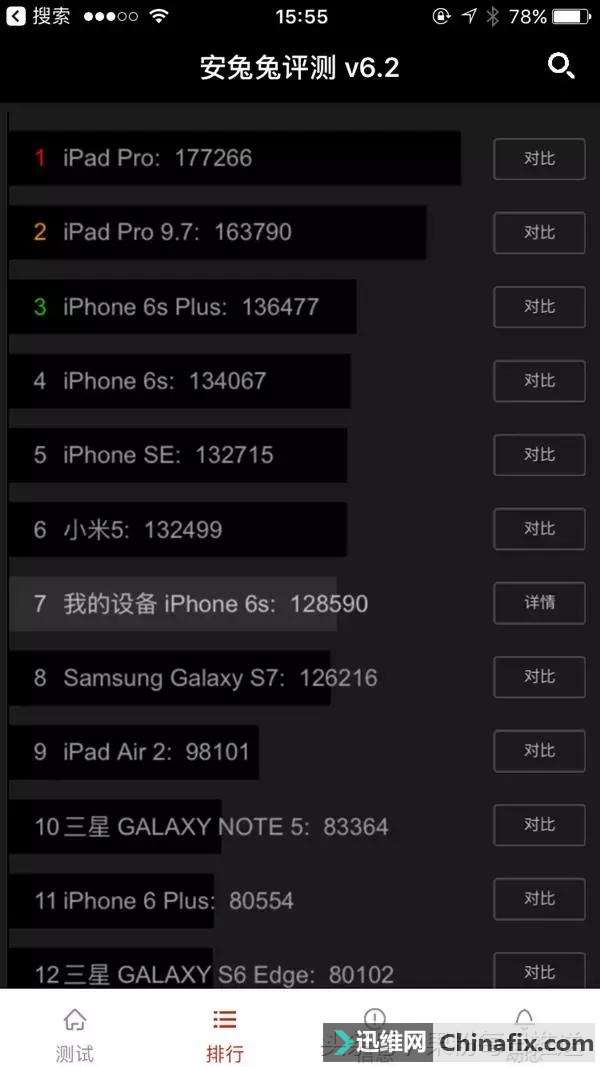
Task: Compare with 三星 GALAXY NOTE 5
Action: 539,825
